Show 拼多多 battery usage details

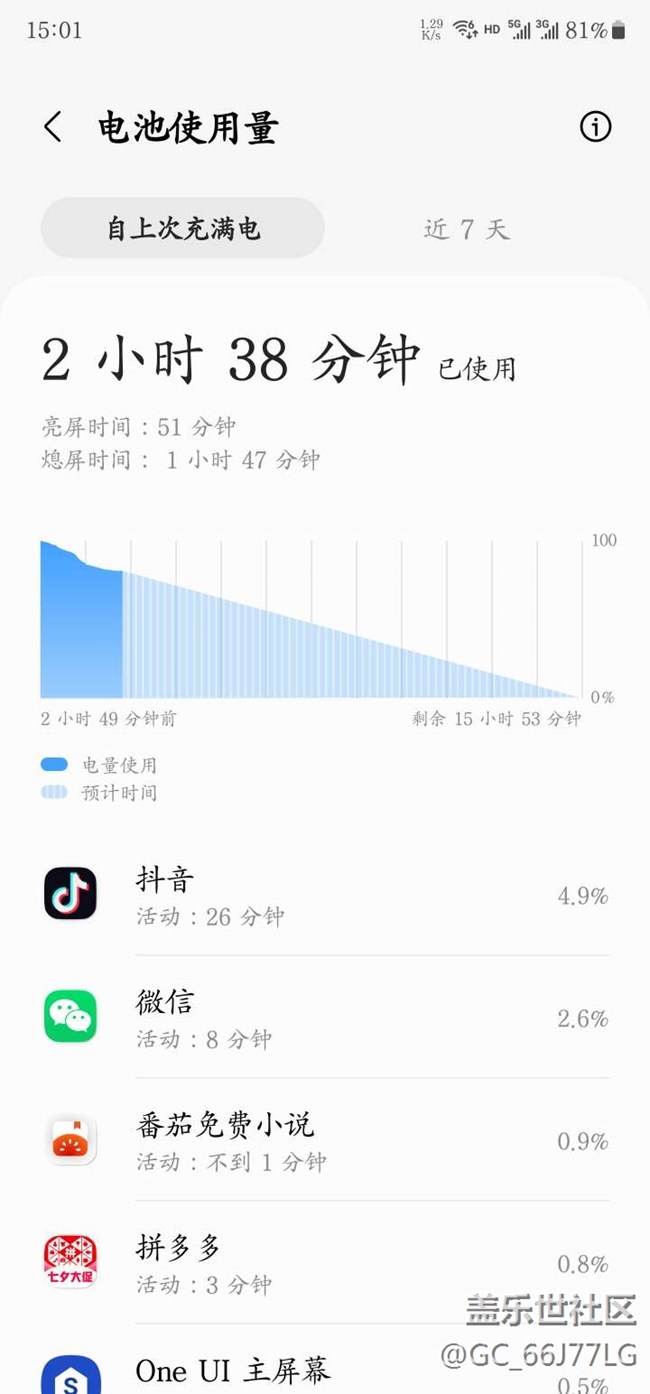coord(325,1263)
